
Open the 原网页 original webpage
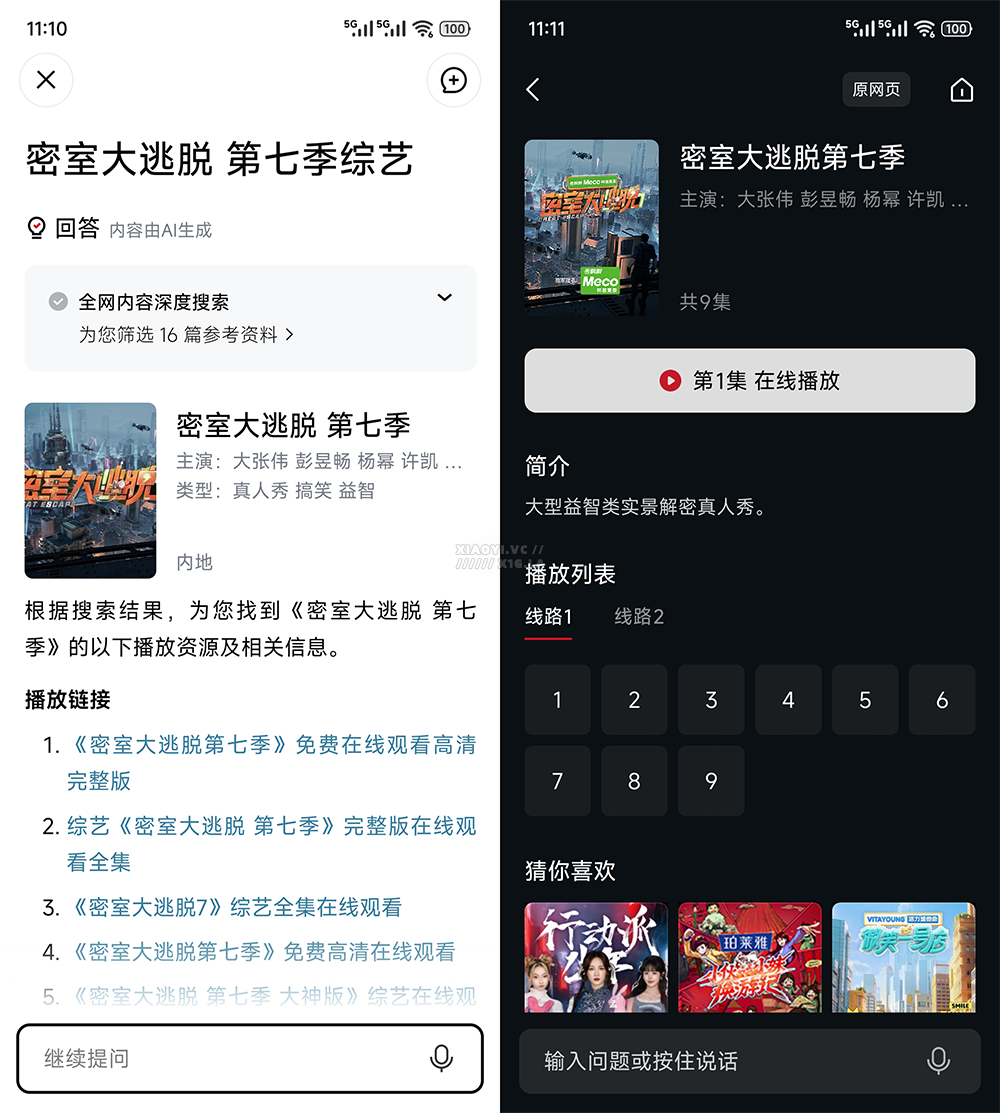click(876, 90)
